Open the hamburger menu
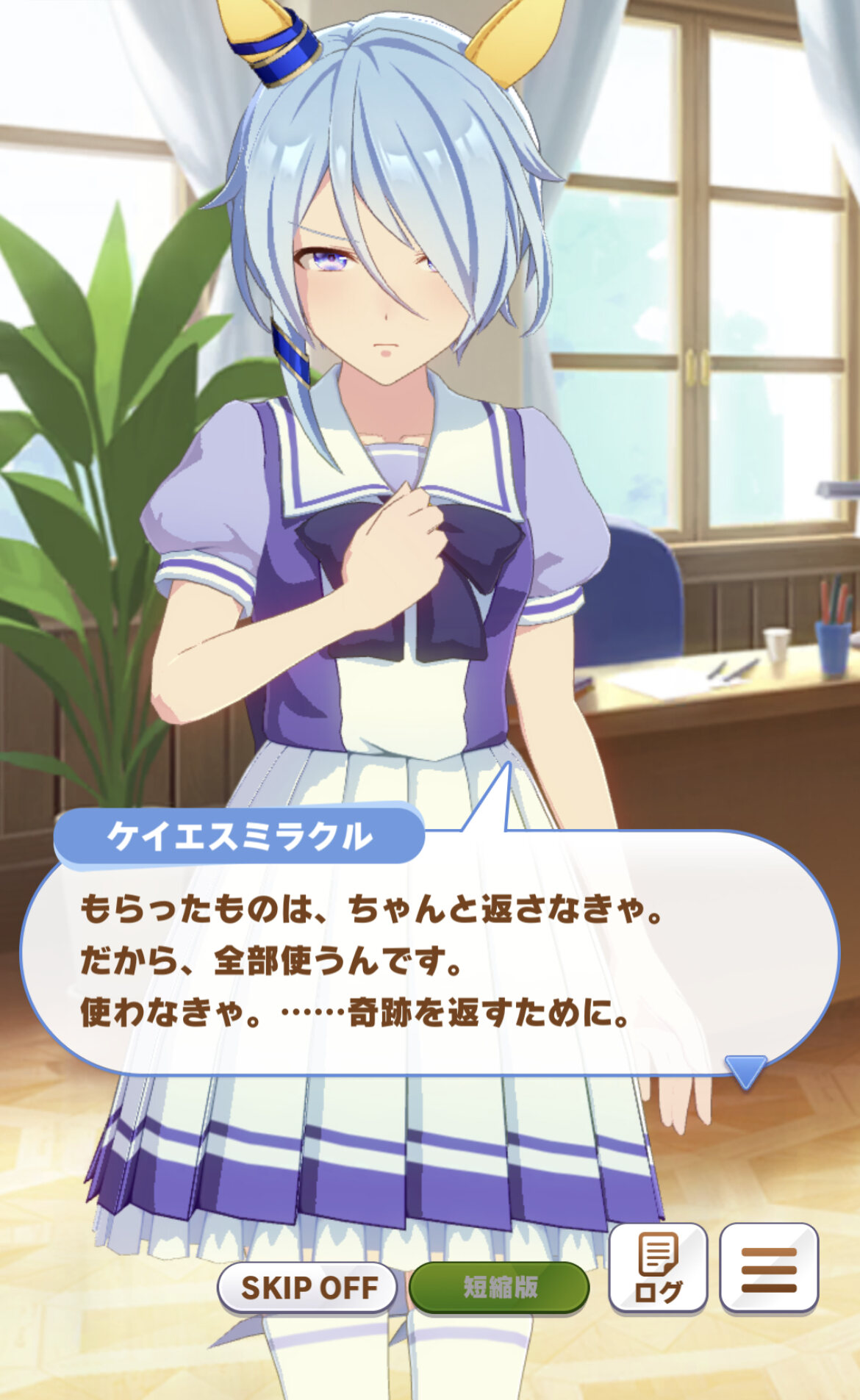Viewport: 860px width, 1400px height. pyautogui.click(x=769, y=1267)
